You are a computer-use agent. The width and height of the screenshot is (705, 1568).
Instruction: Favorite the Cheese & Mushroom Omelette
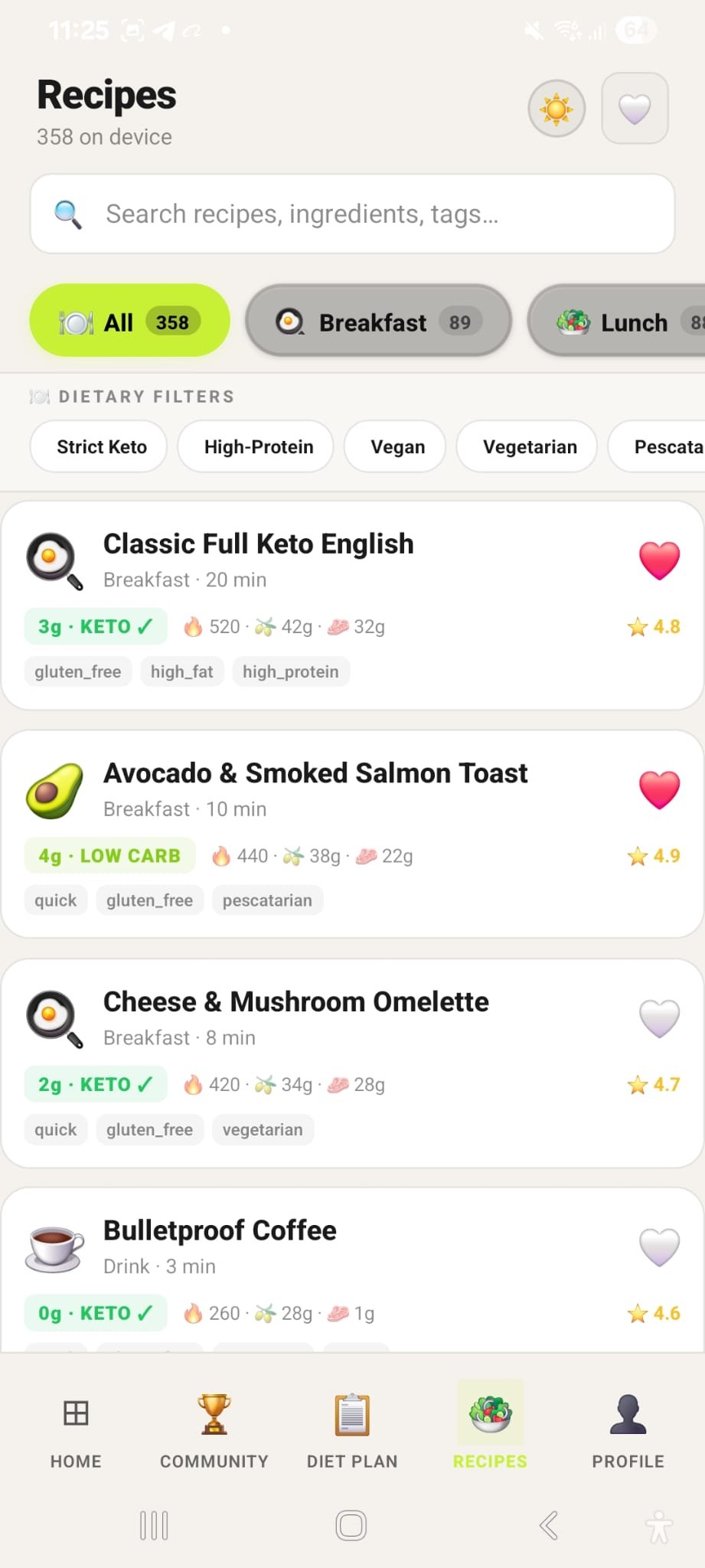pyautogui.click(x=658, y=1018)
